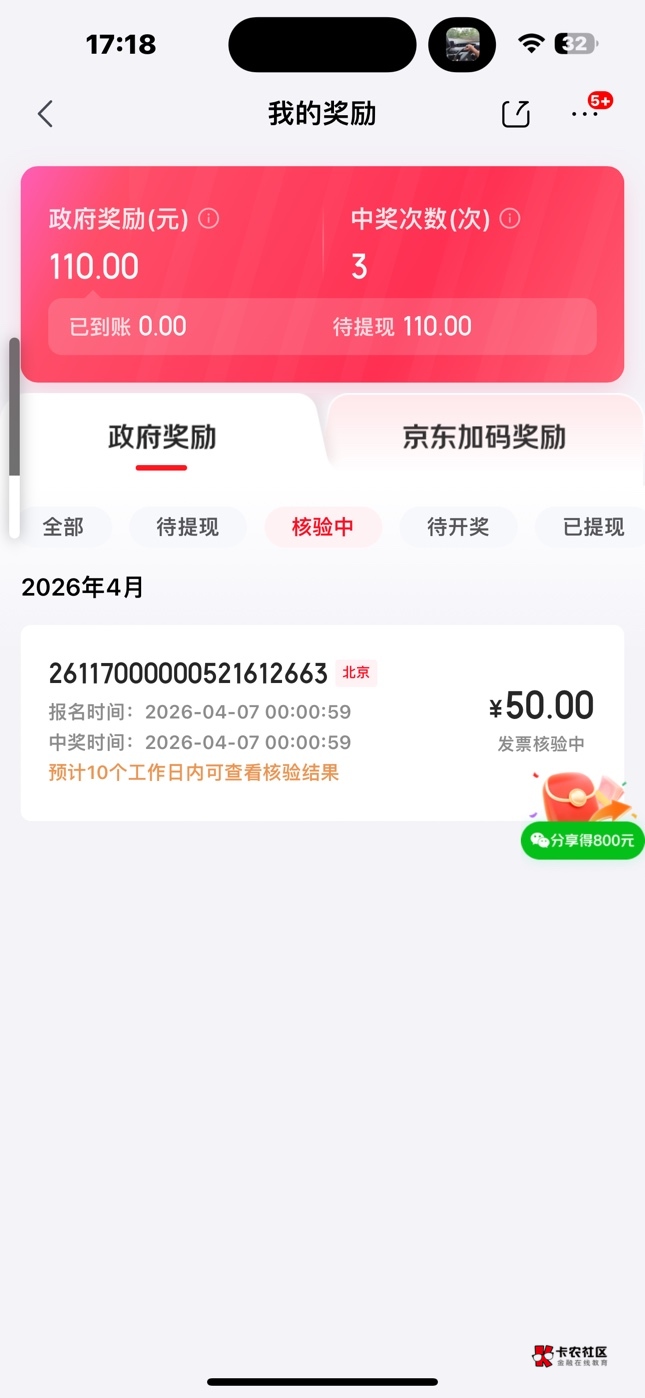
Task: Open the three-dot overflow menu
Action: click(584, 114)
